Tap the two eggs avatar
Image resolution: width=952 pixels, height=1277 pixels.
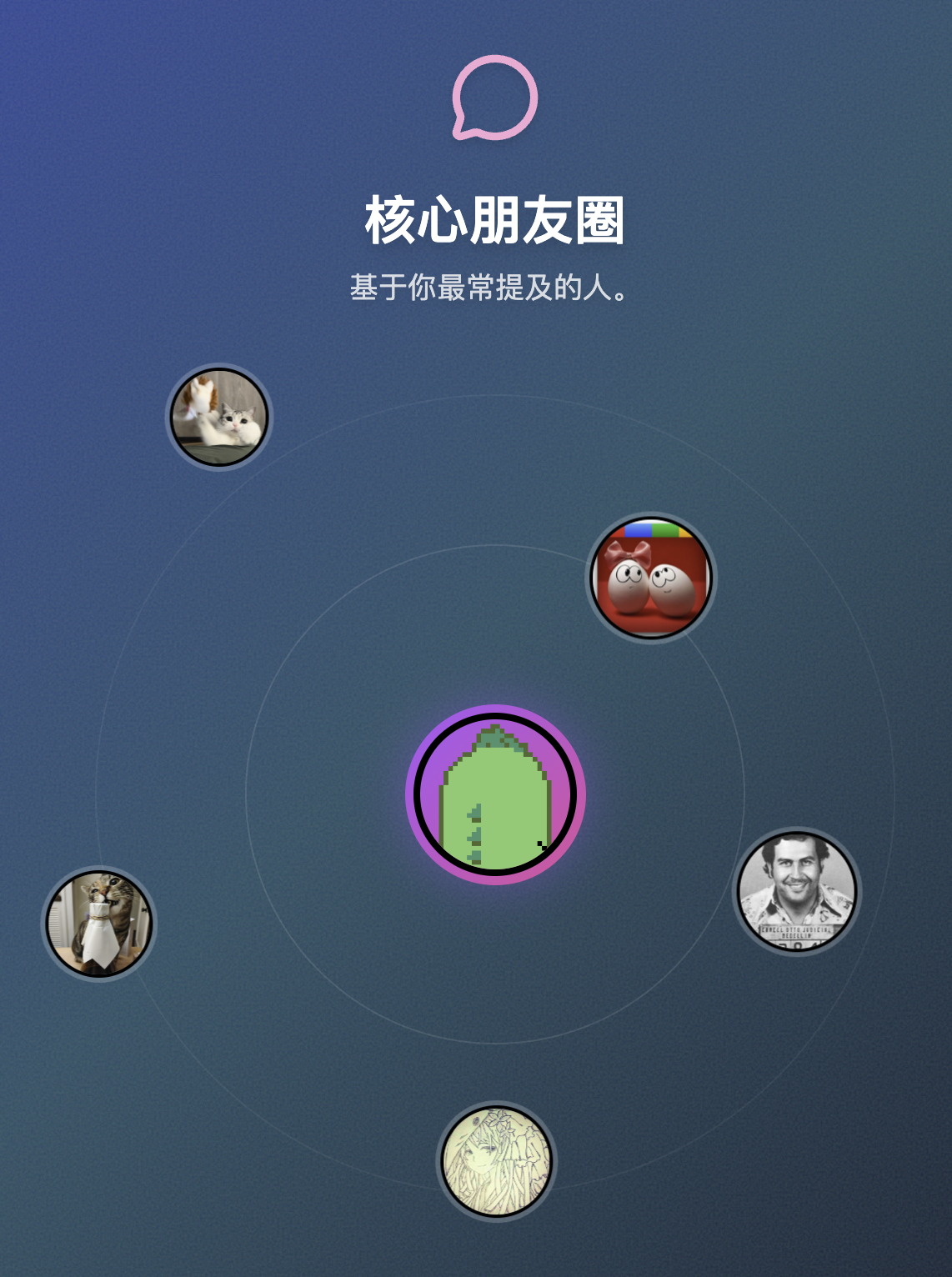[651, 578]
